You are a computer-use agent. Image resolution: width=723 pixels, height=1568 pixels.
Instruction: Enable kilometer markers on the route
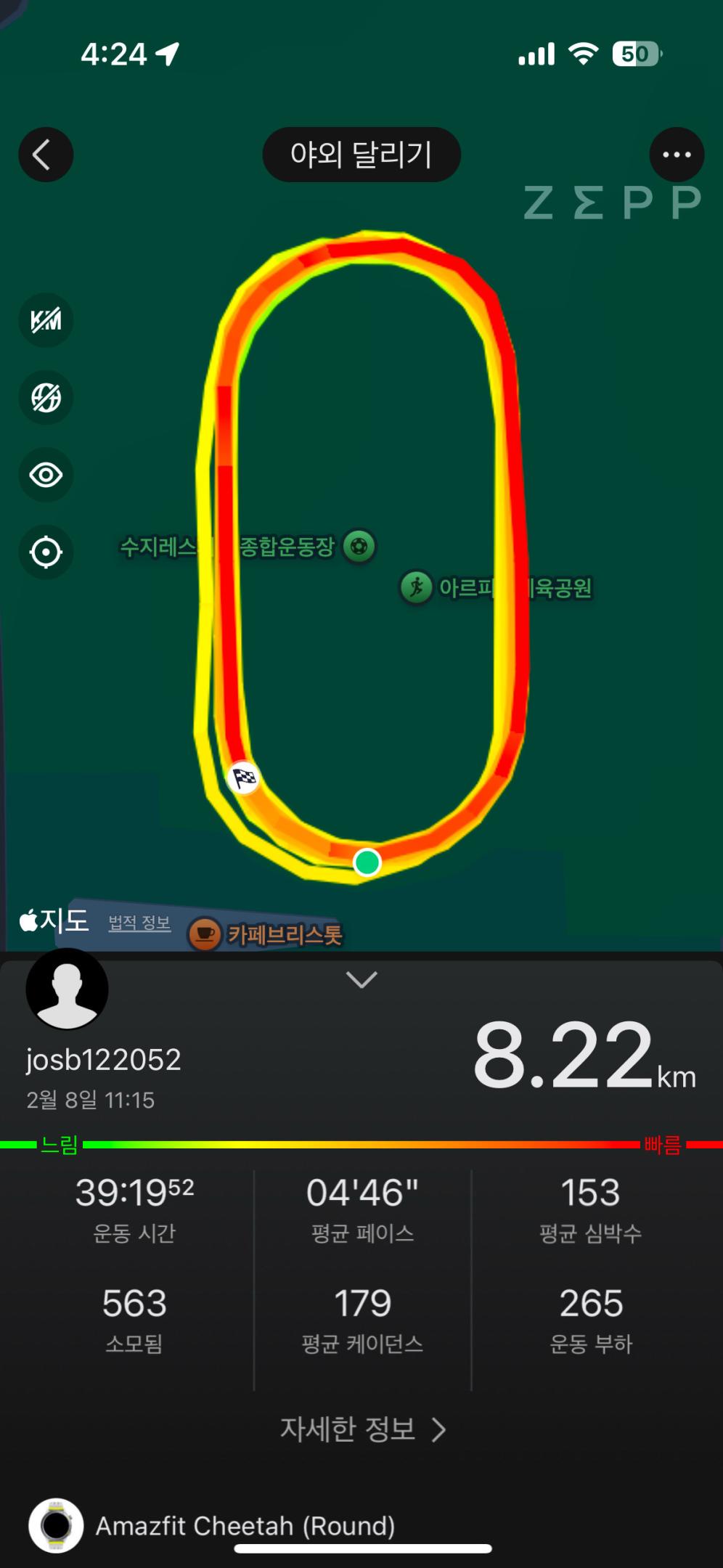[x=46, y=319]
